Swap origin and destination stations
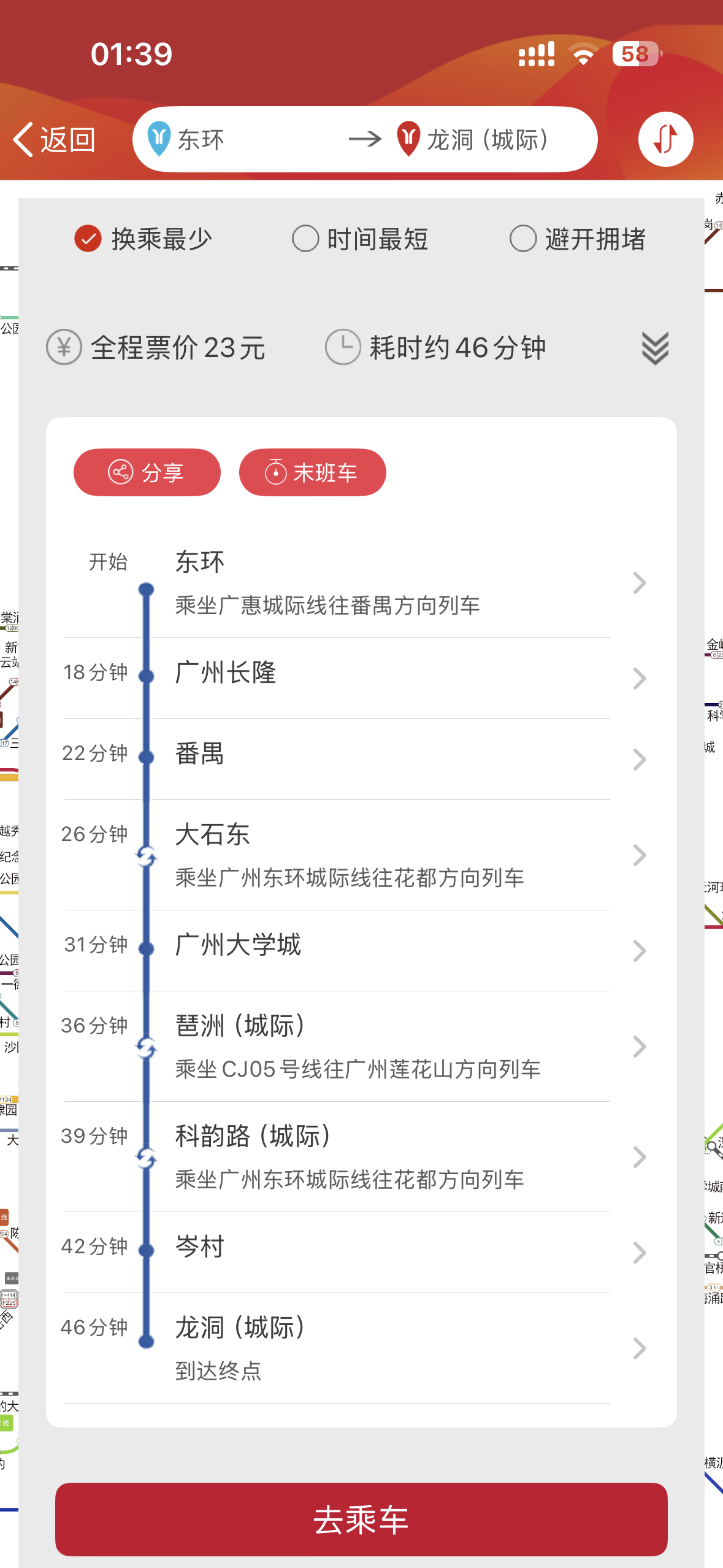 click(665, 139)
